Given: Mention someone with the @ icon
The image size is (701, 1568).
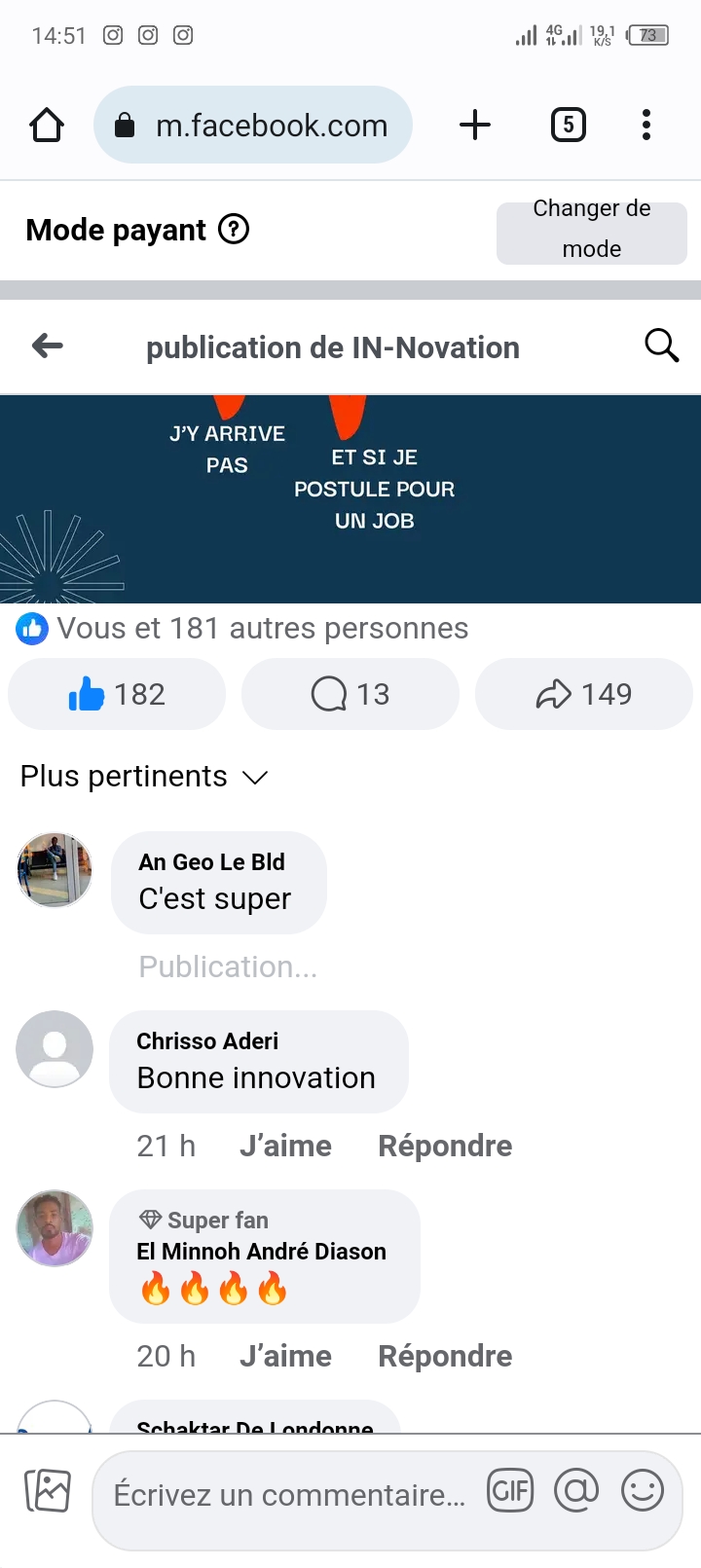Looking at the screenshot, I should tap(576, 1491).
